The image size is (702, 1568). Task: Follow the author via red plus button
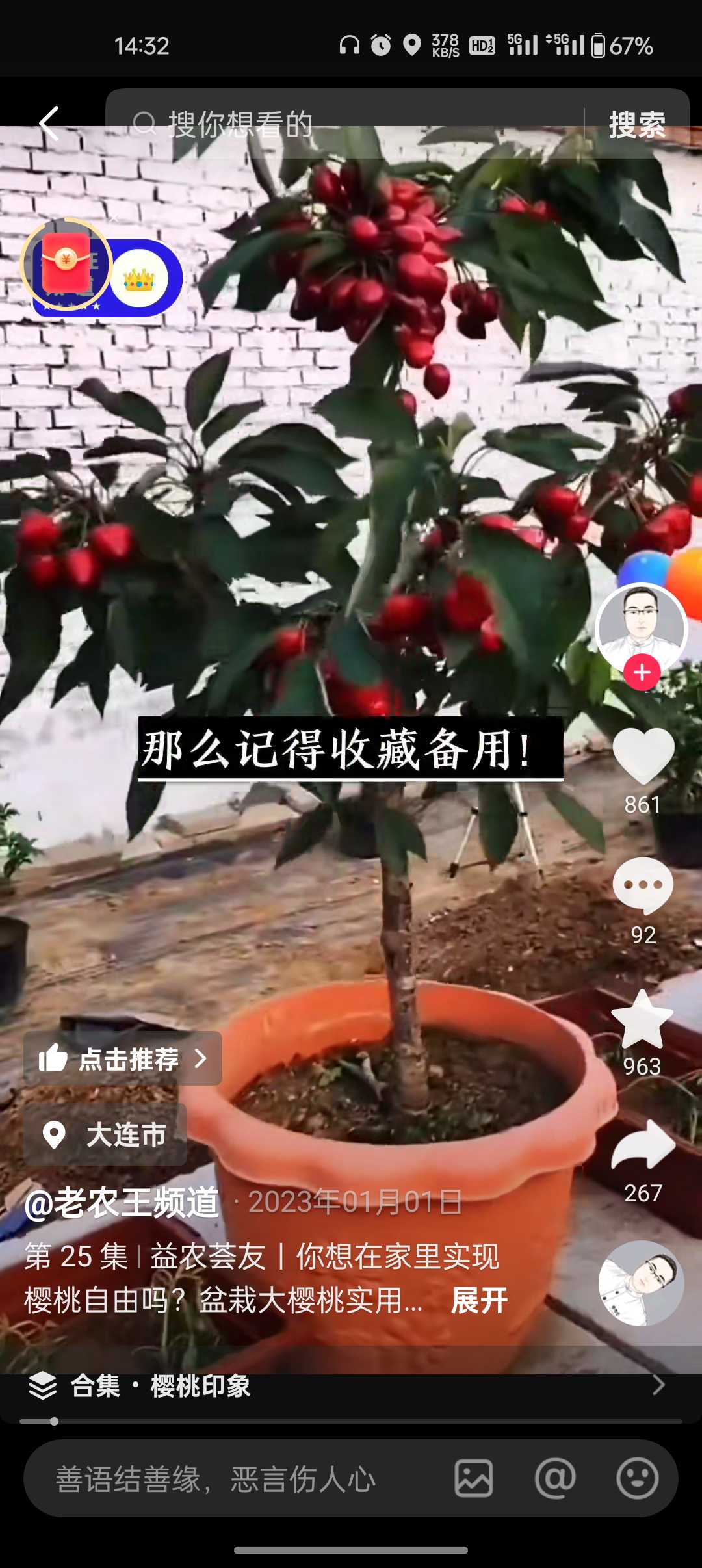pos(642,672)
